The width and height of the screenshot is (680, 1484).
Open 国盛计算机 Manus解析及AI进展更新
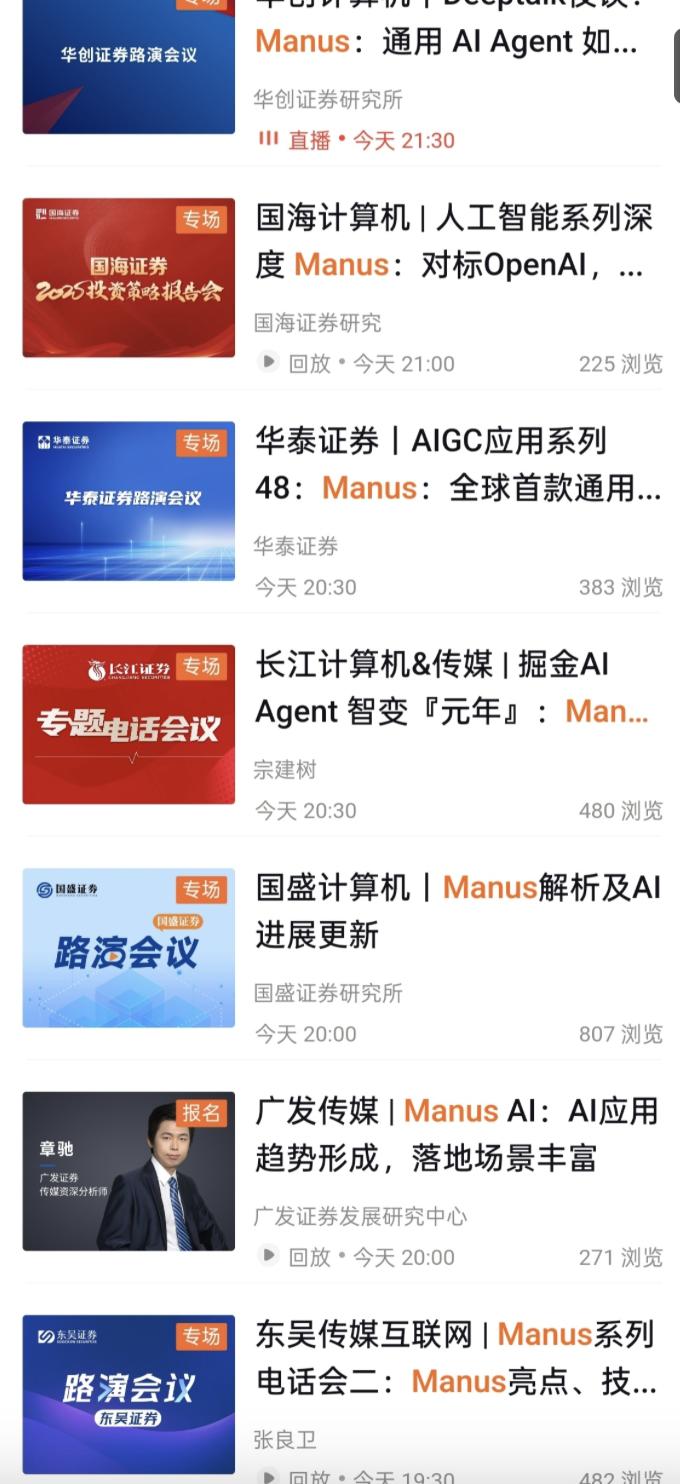point(457,911)
